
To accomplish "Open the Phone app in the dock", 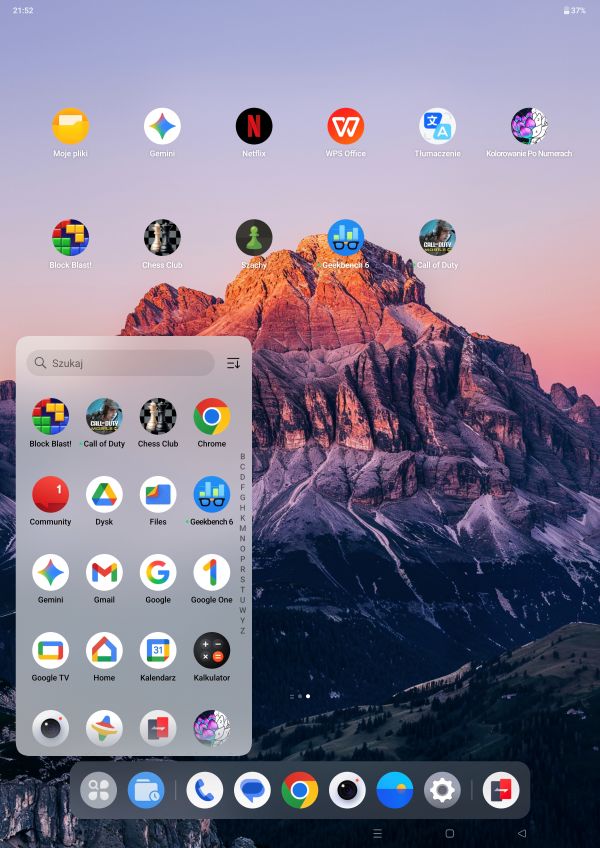I will (205, 791).
